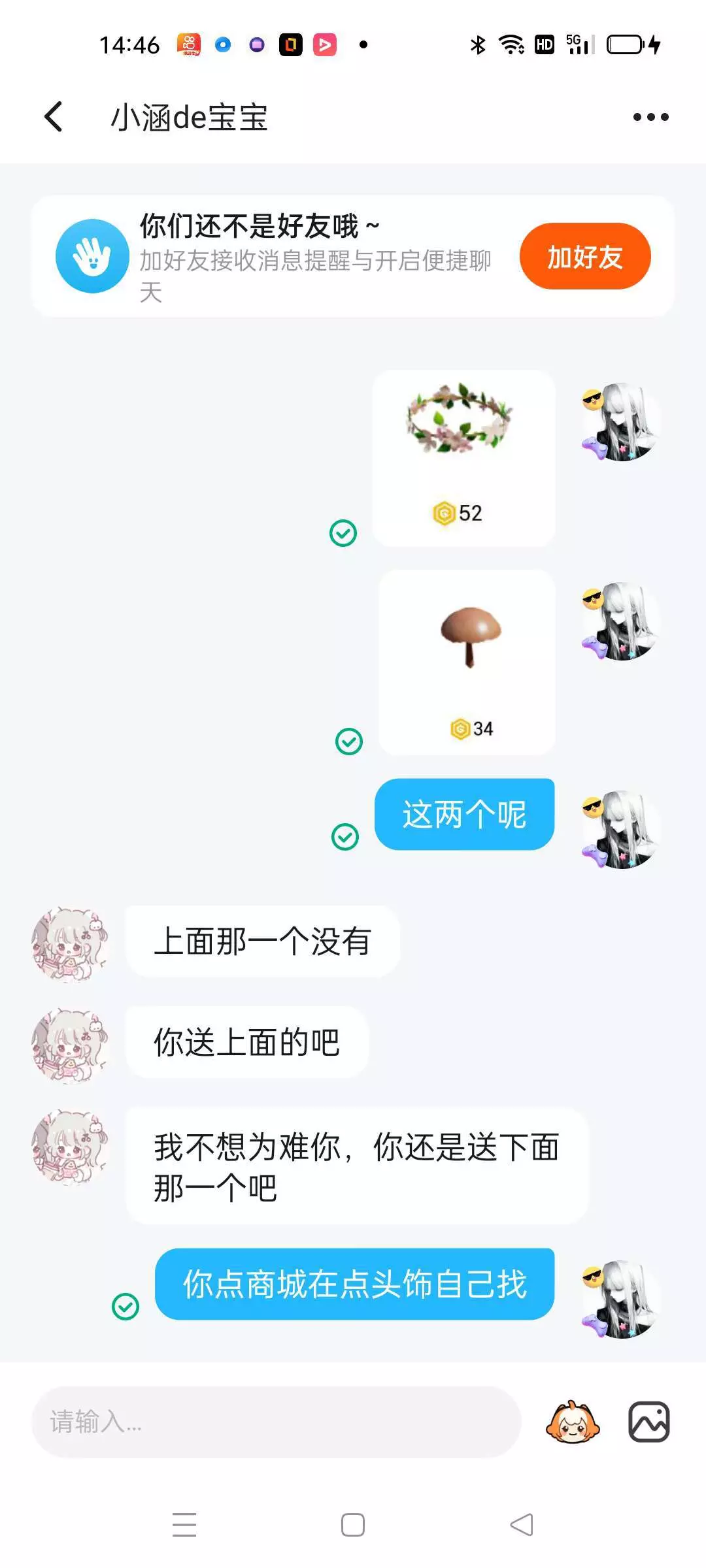Open the image picker icon
This screenshot has width=706, height=1568.
pos(649,1422)
